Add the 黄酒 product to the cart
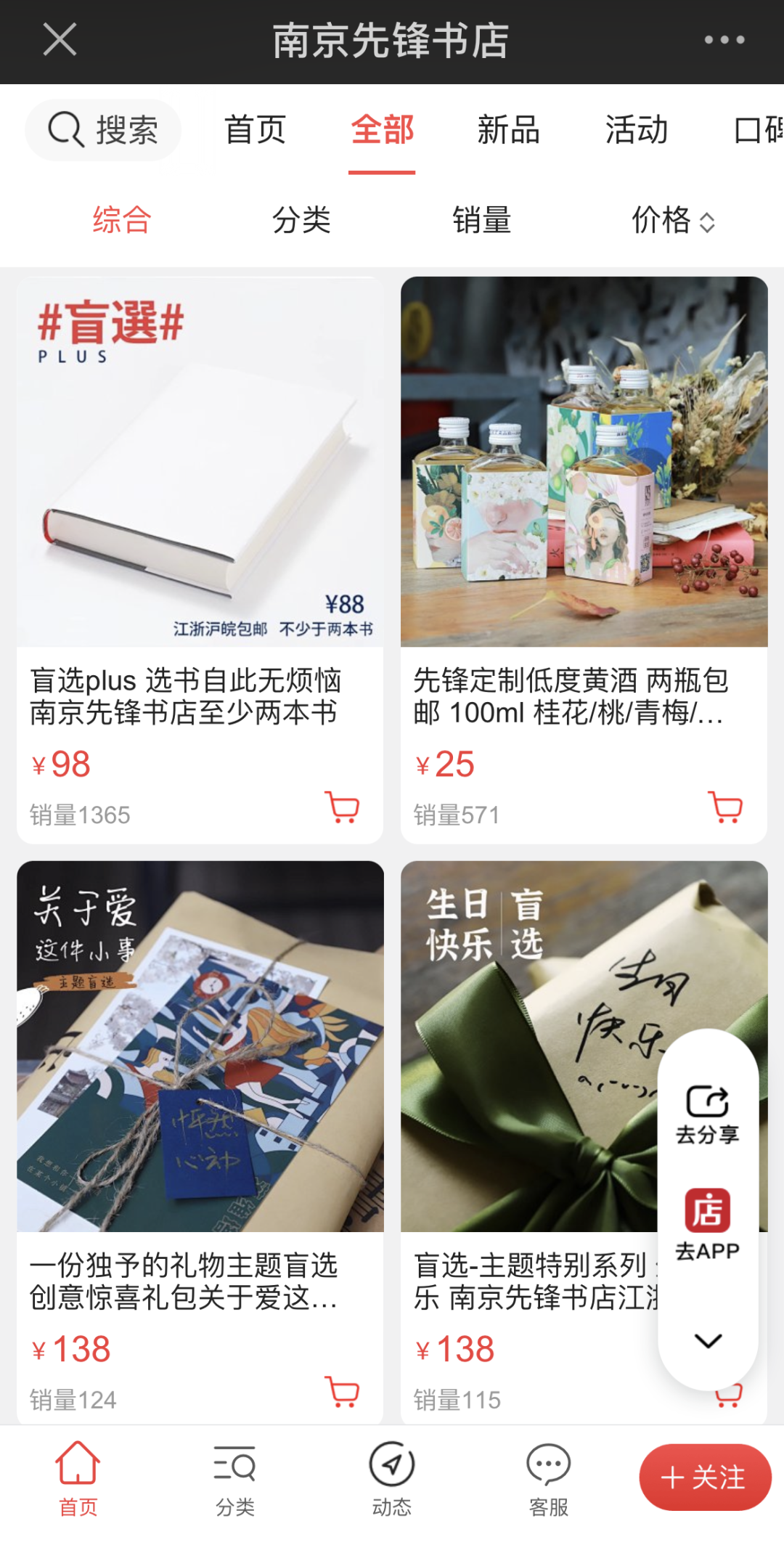Viewport: 784px width, 1545px height. coord(725,807)
